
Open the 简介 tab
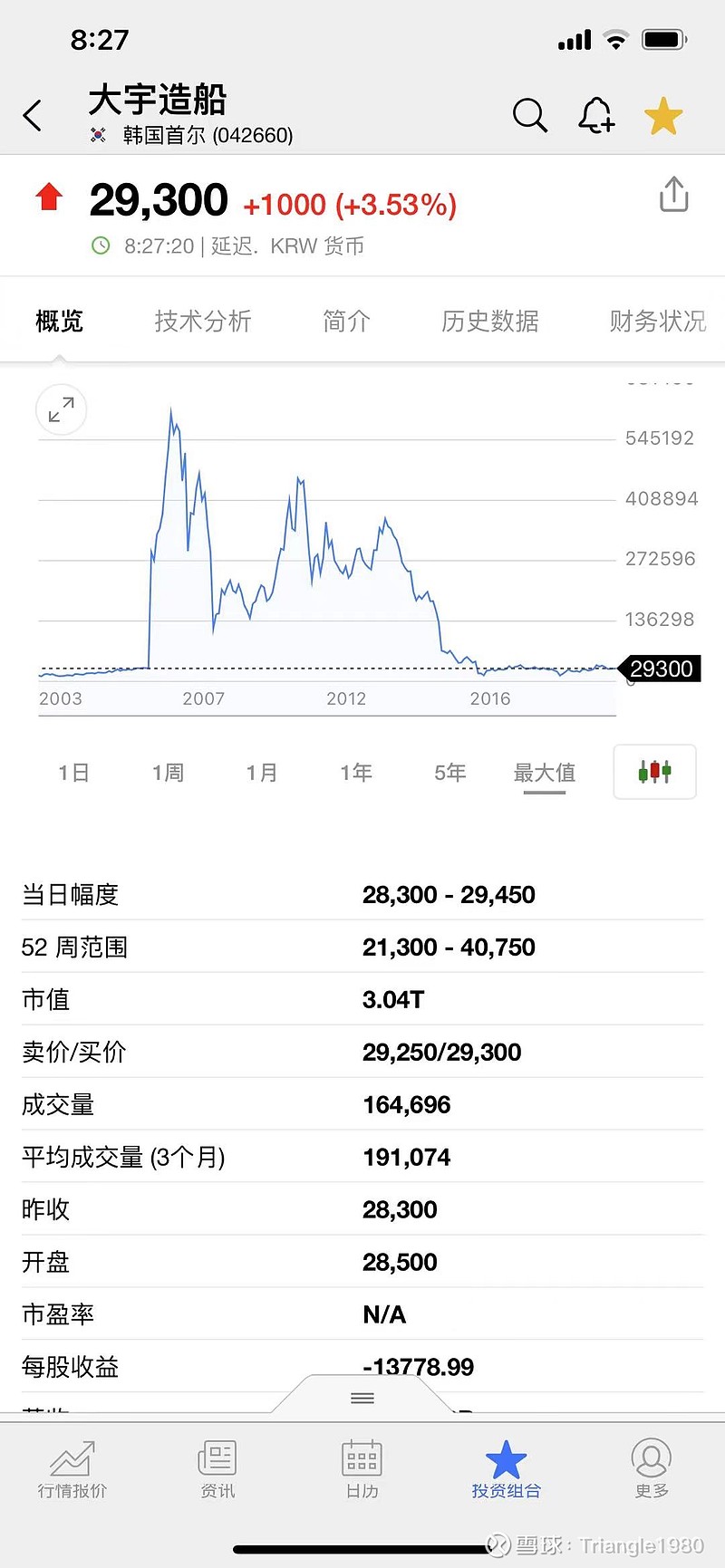click(346, 321)
